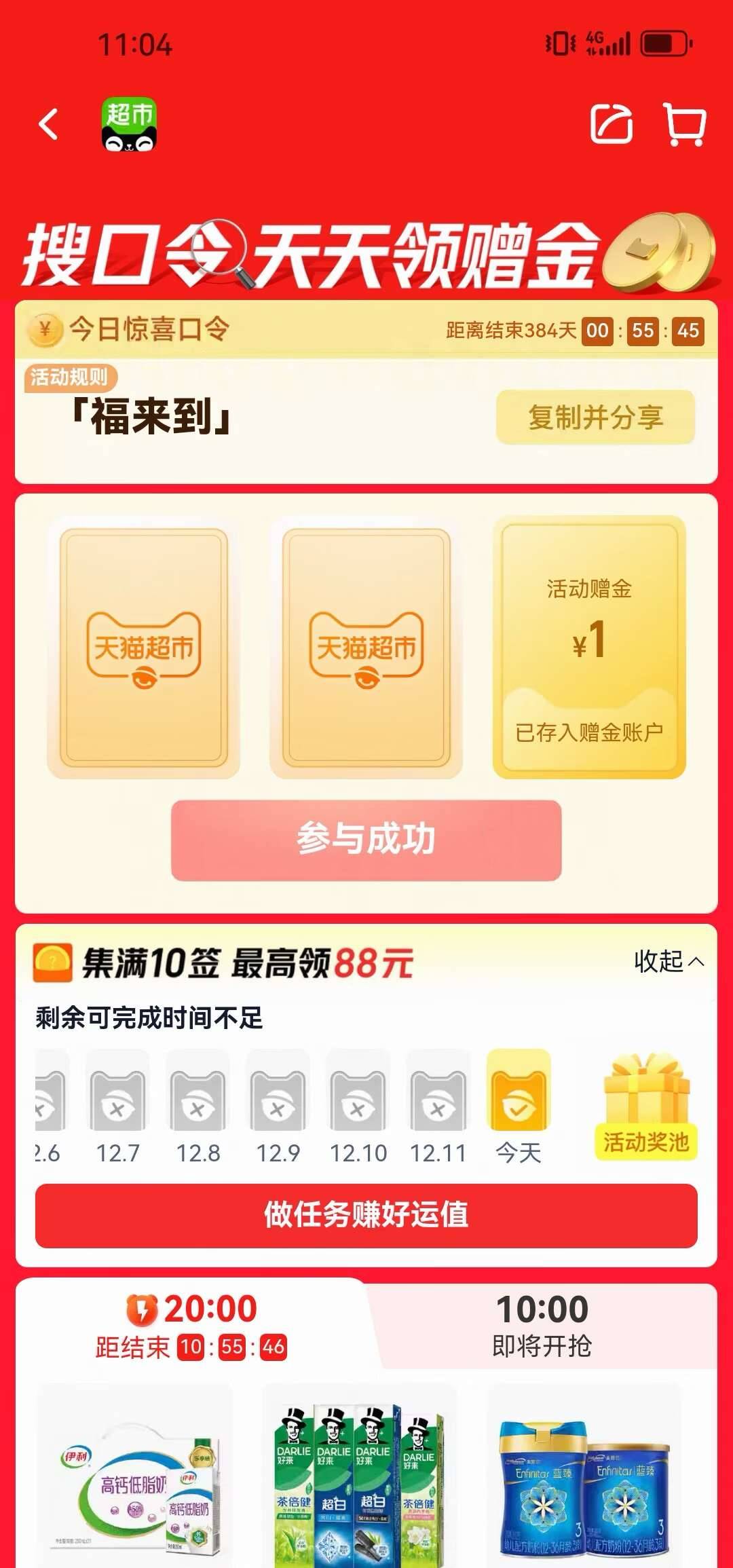Open the DARLIE toothpaste product
This screenshot has width=733, height=1568.
pos(360,1480)
